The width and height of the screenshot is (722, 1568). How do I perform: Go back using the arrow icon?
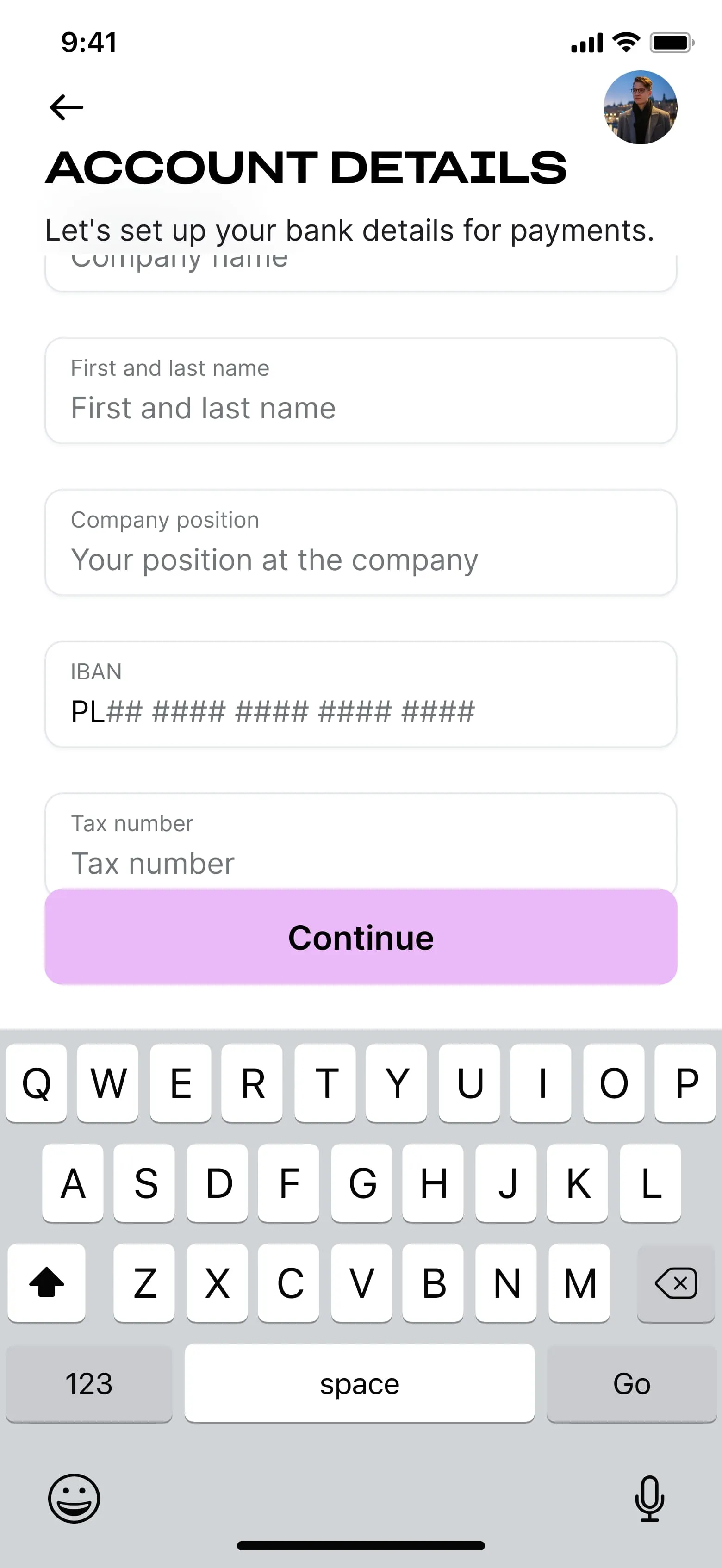[x=66, y=107]
